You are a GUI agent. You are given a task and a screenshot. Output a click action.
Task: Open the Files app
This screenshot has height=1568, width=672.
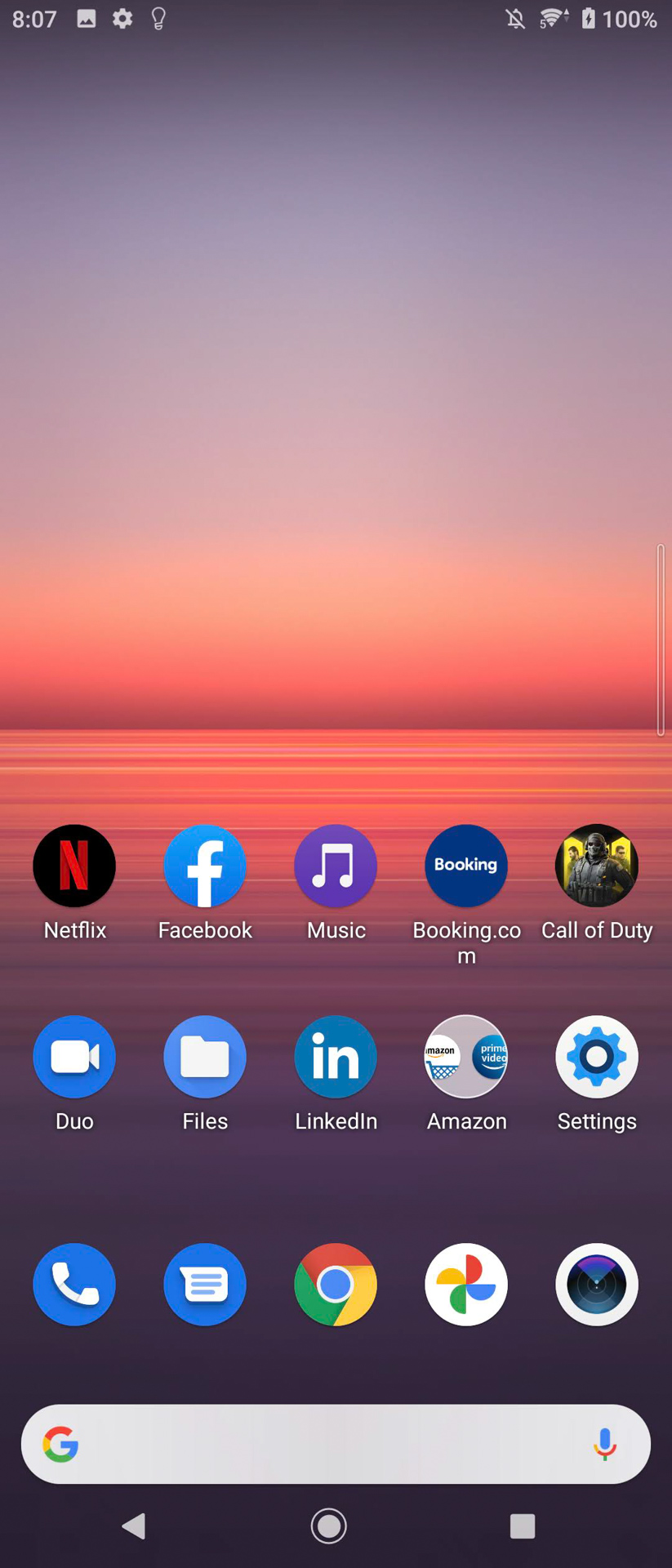click(x=205, y=1057)
